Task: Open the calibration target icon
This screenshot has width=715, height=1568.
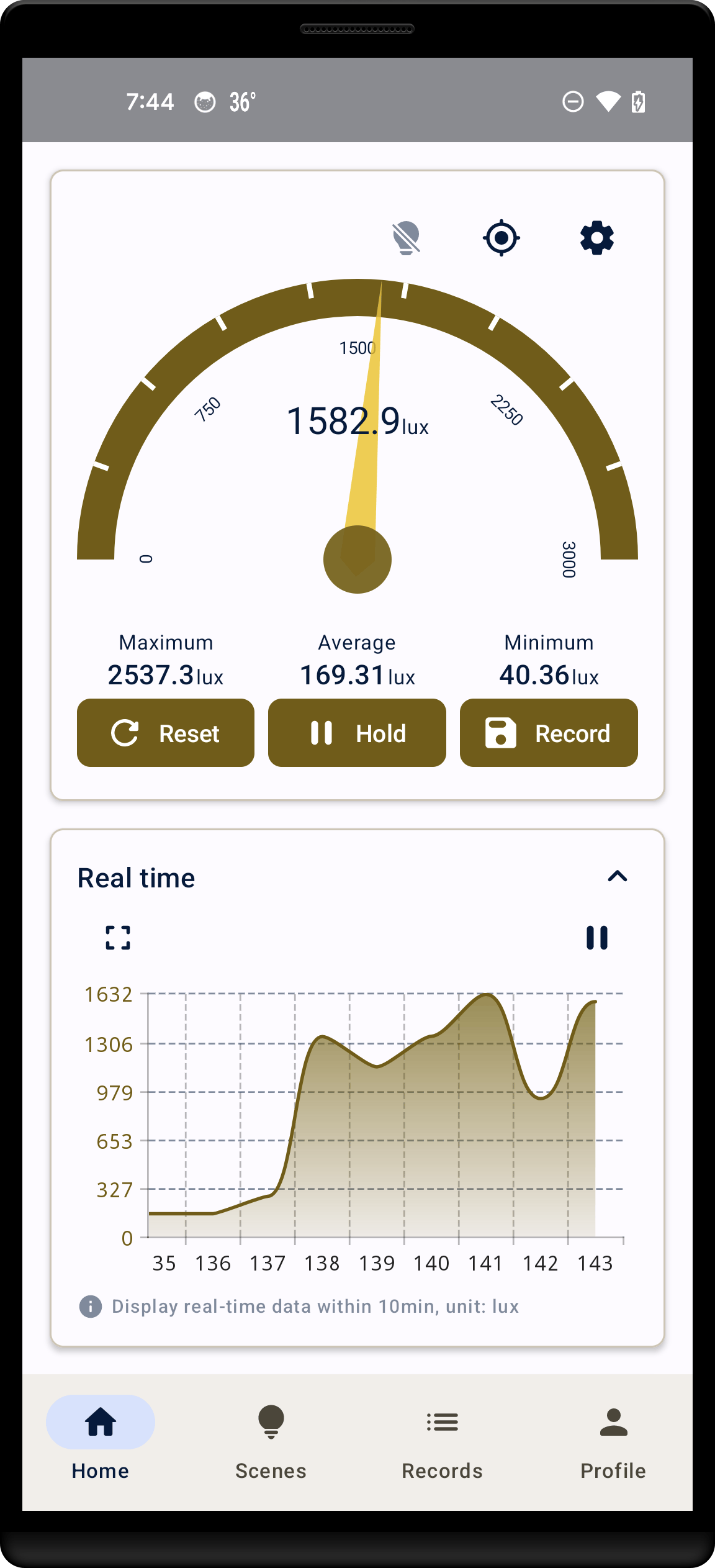Action: tap(501, 238)
